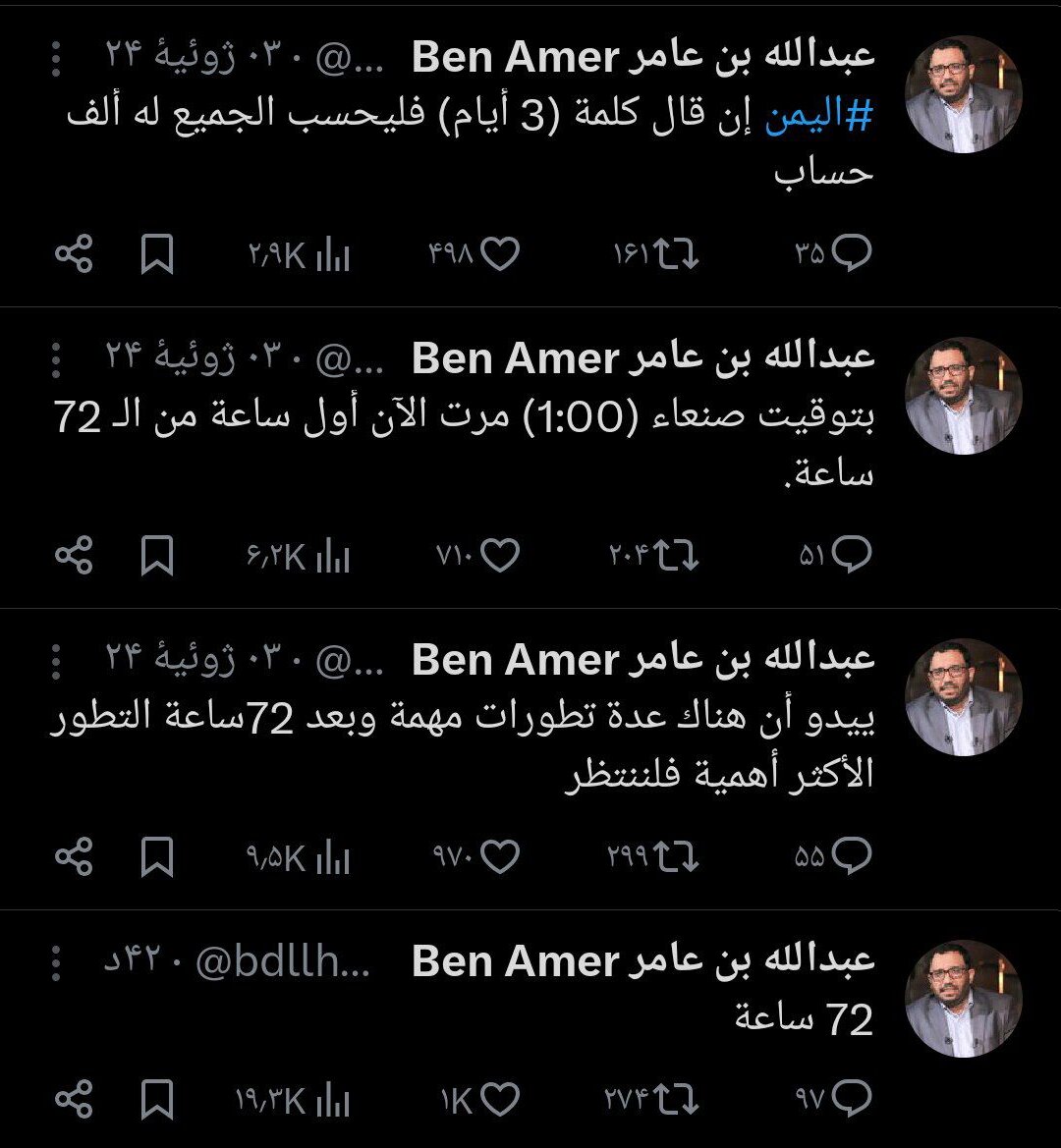Image resolution: width=1061 pixels, height=1148 pixels.
Task: Like the tweet about بتوقيت صنعاء
Action: tap(501, 558)
